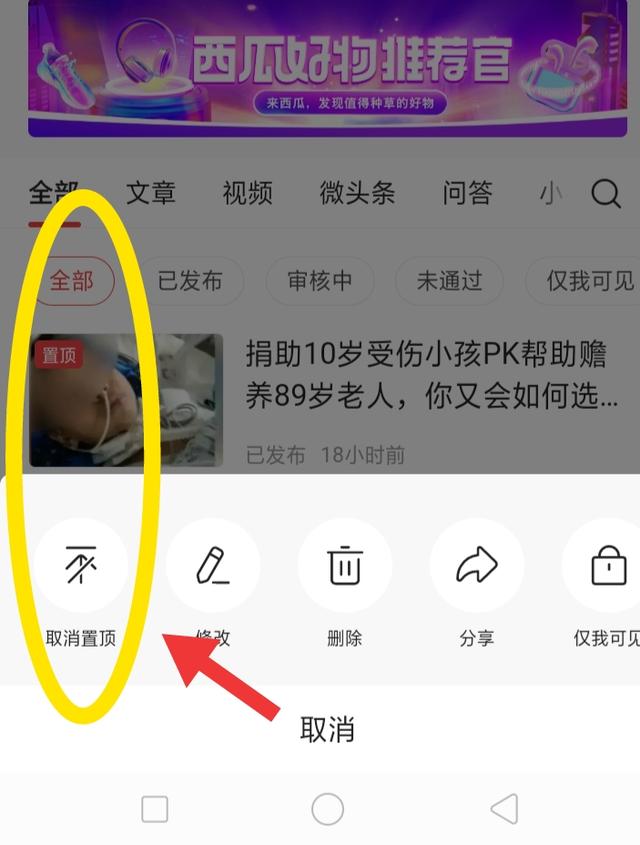Switch to the 视频 tab
640x845 pixels.
247,193
